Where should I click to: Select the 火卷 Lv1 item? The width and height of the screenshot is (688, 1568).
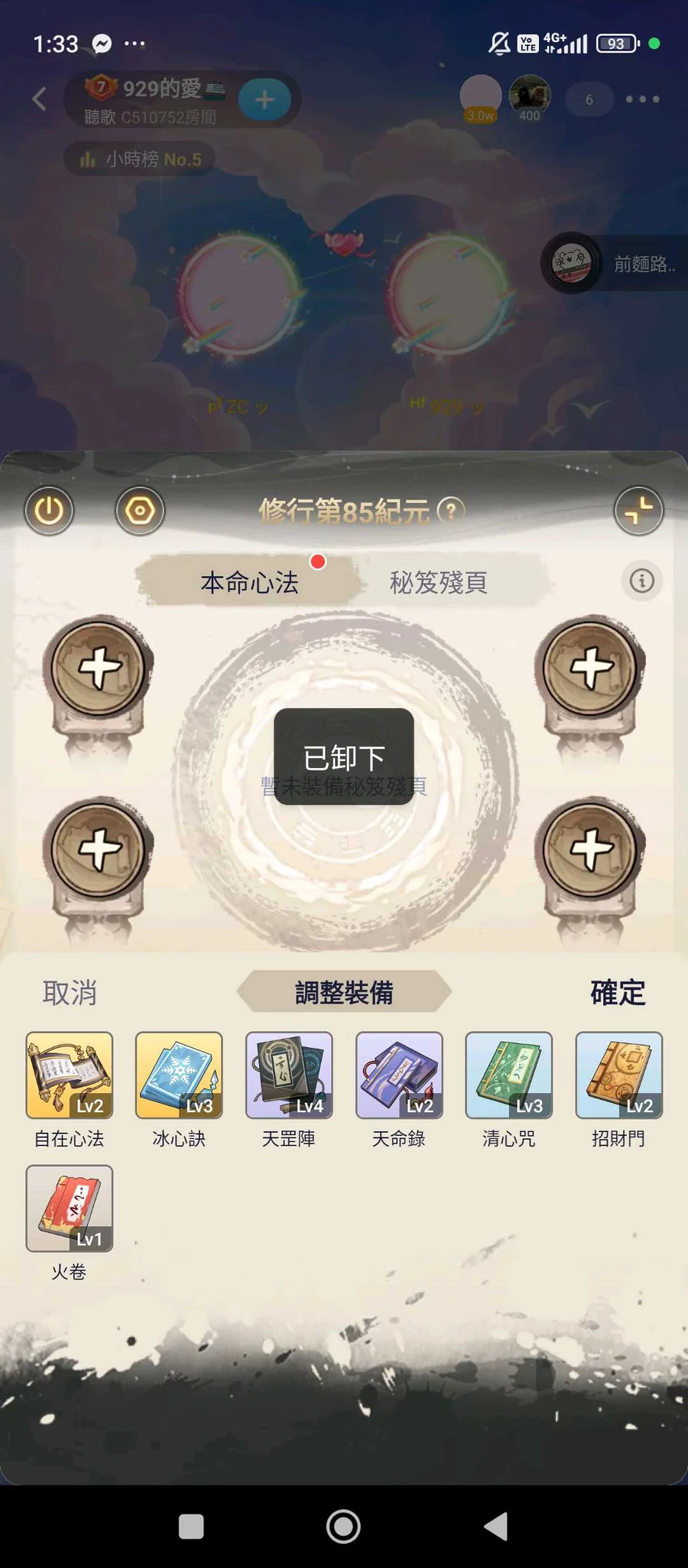point(70,1208)
